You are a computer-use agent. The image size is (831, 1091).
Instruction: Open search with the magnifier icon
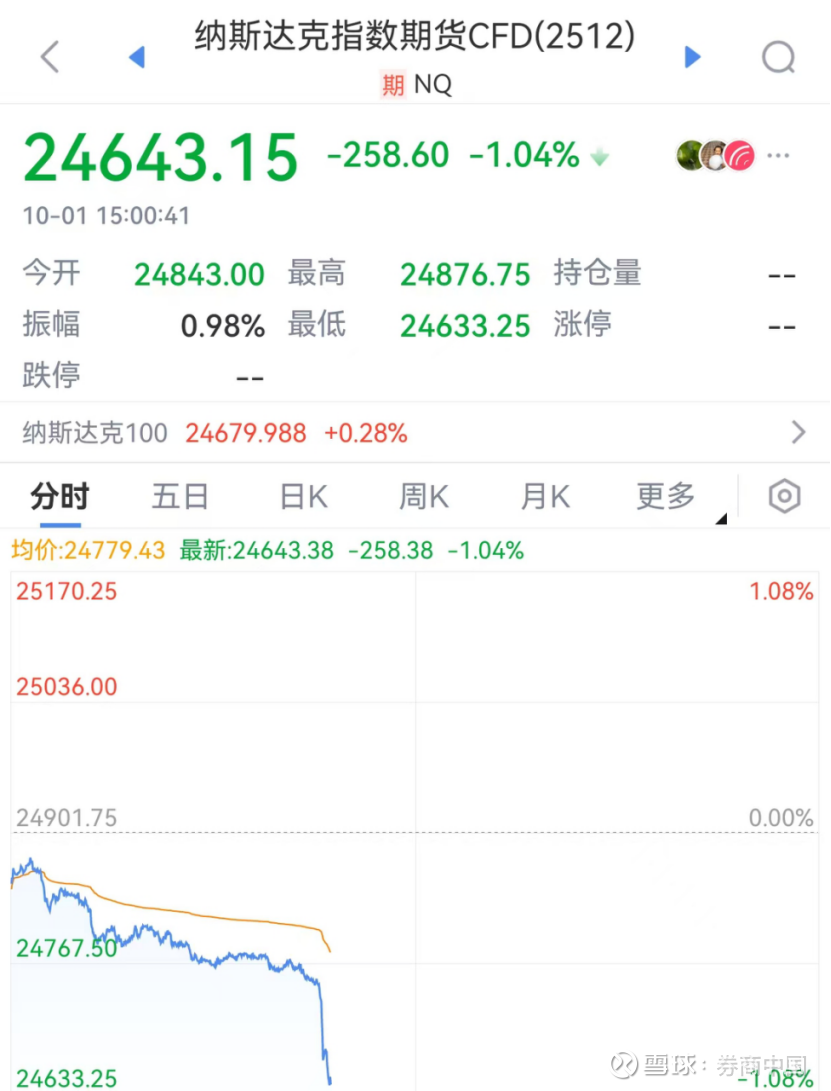point(779,57)
